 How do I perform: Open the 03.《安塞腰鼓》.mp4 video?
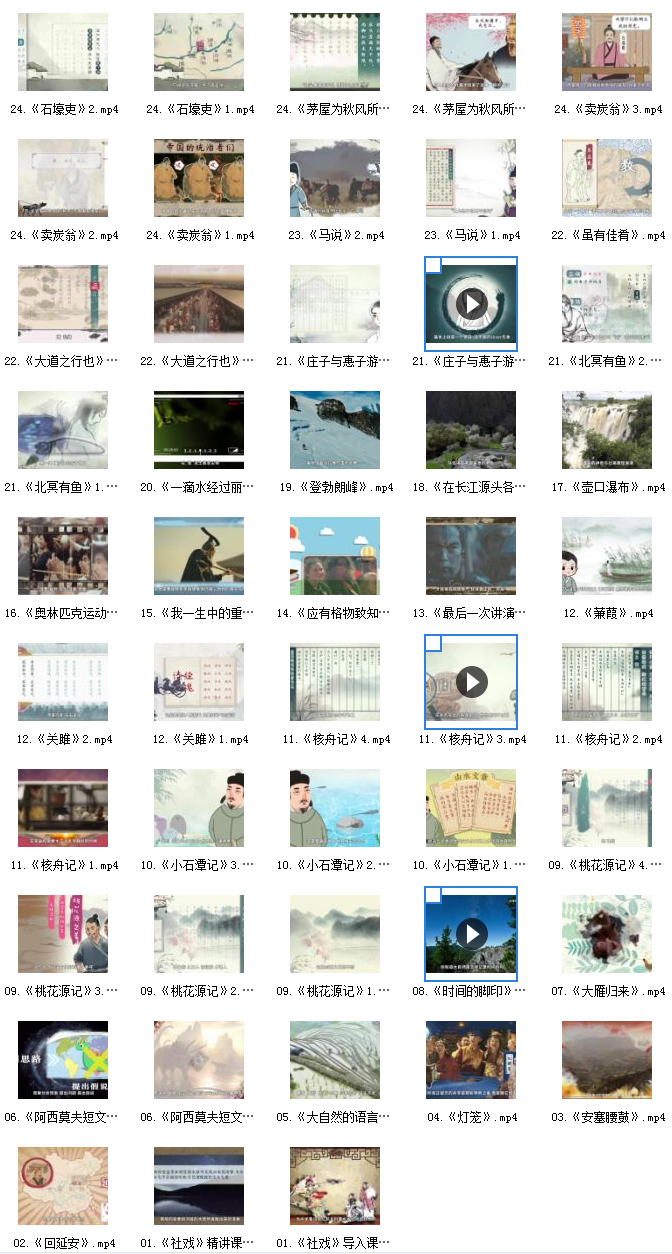tap(607, 1060)
